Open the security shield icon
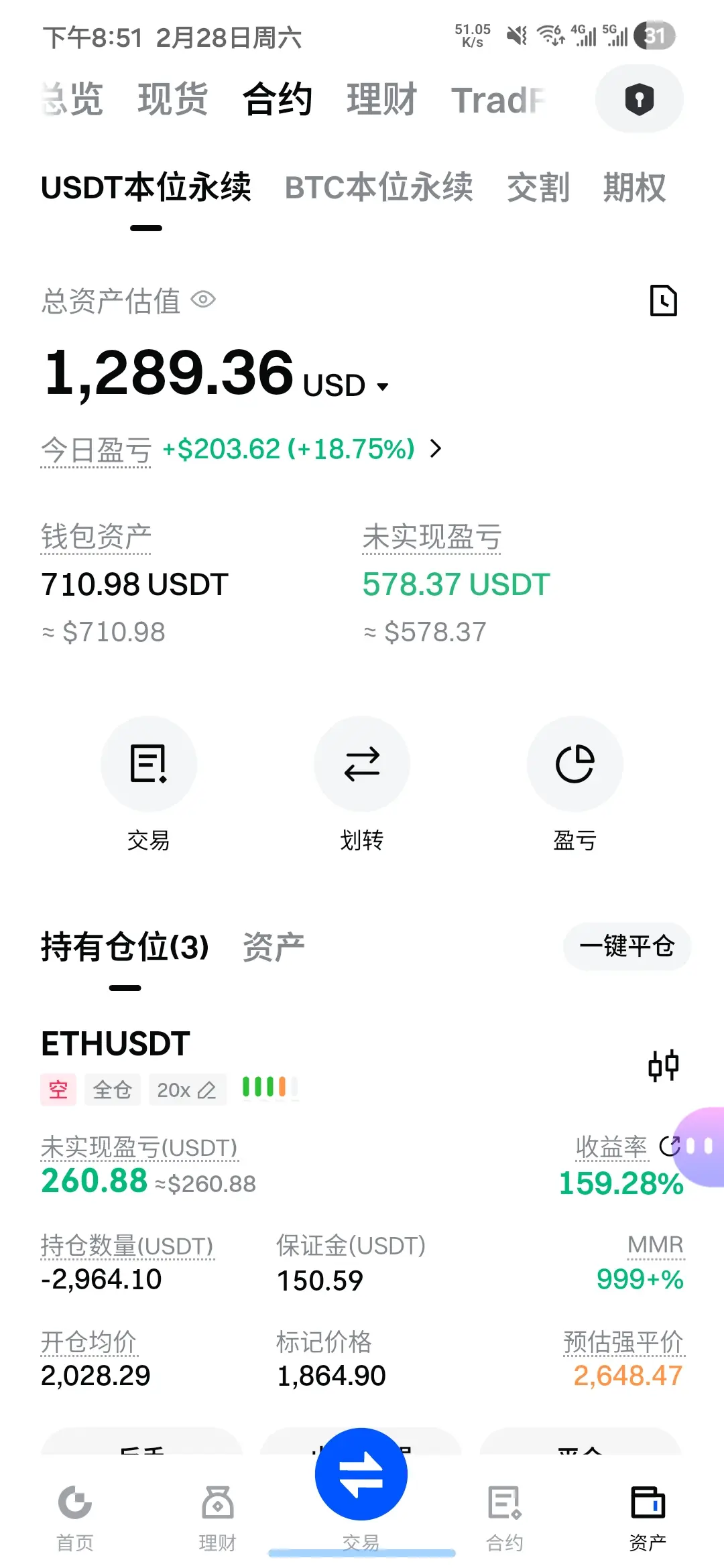Viewport: 724px width, 1568px height. tap(639, 99)
